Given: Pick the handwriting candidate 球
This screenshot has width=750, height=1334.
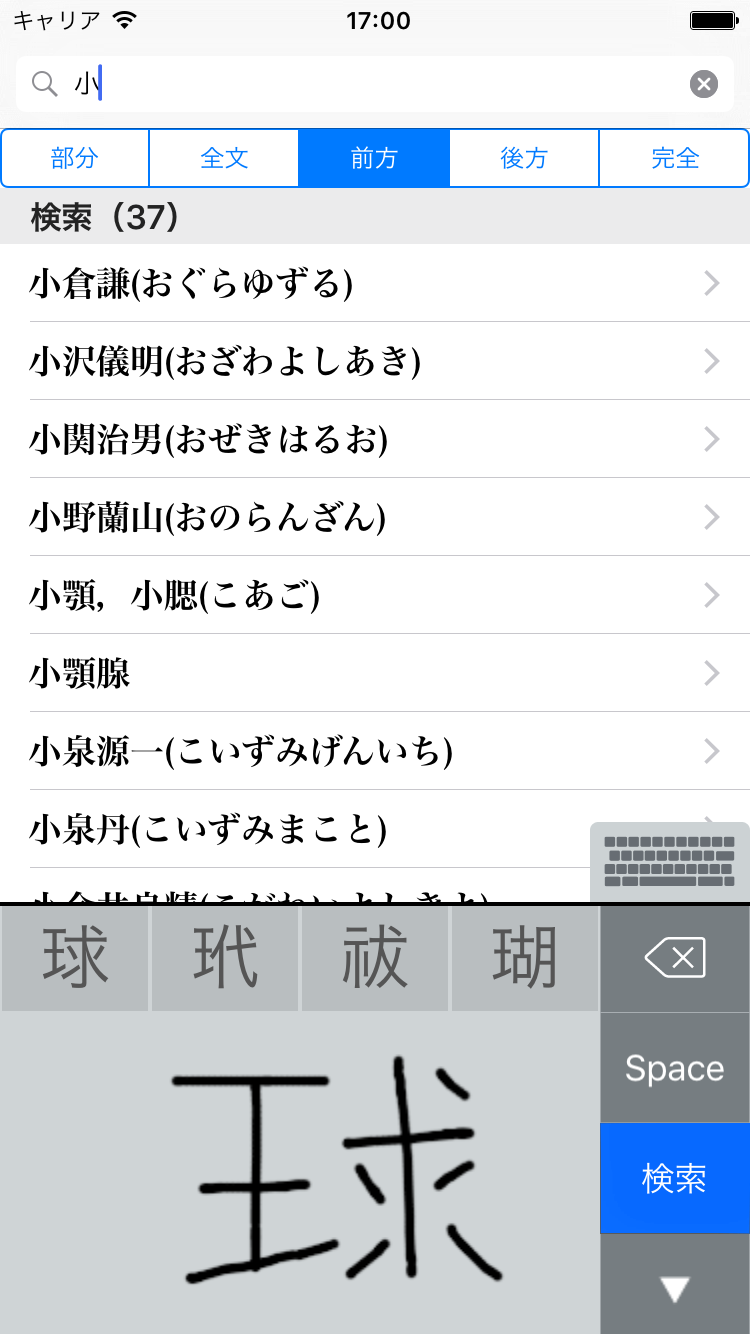Looking at the screenshot, I should tap(75, 958).
